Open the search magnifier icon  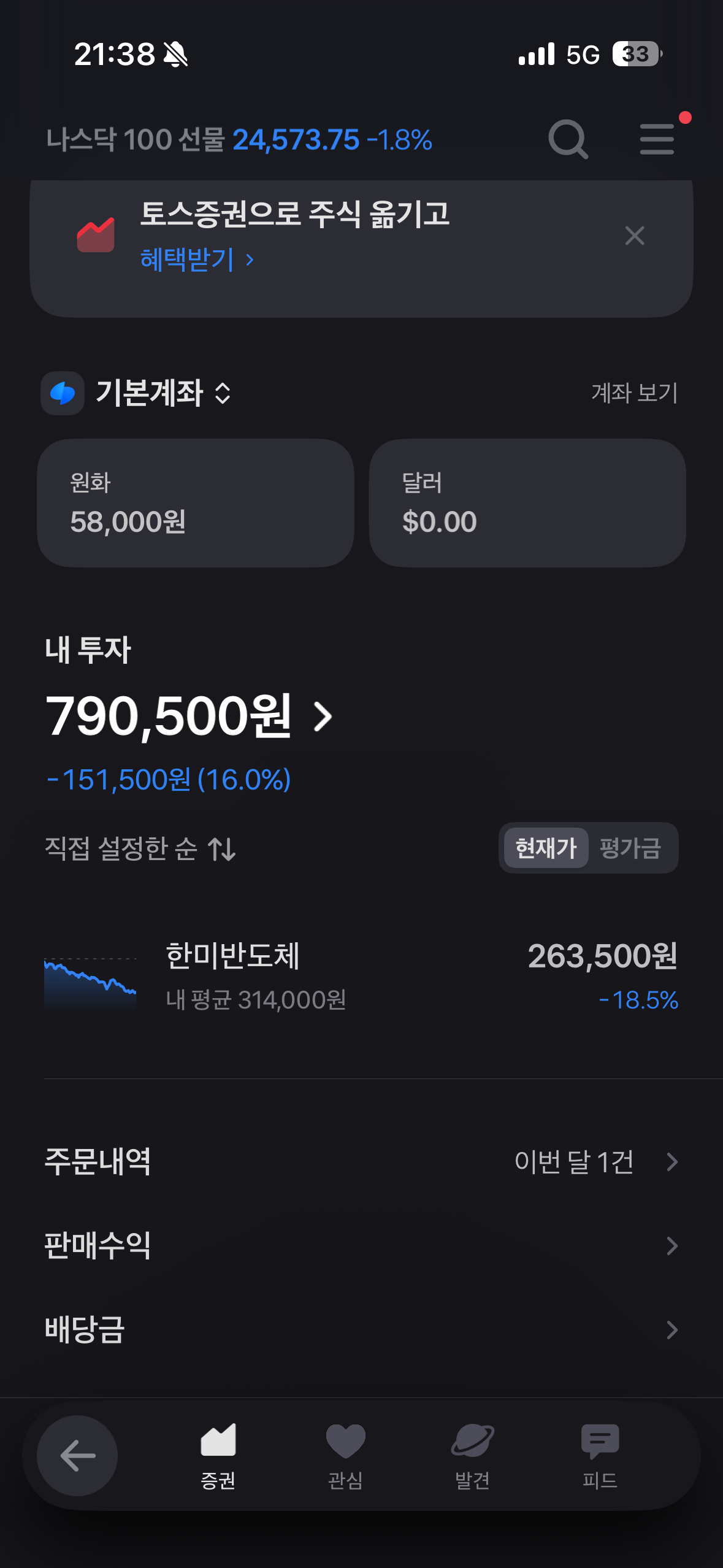coord(567,139)
